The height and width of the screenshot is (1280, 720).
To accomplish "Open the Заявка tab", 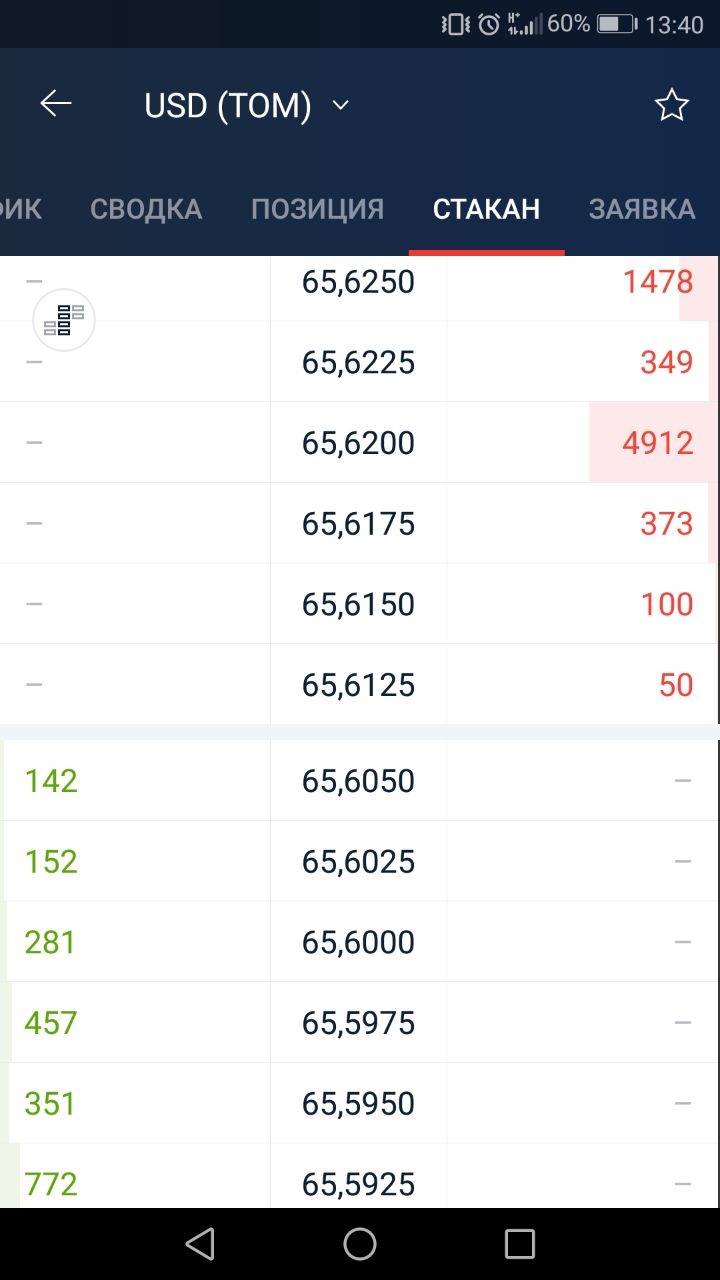I will 642,209.
